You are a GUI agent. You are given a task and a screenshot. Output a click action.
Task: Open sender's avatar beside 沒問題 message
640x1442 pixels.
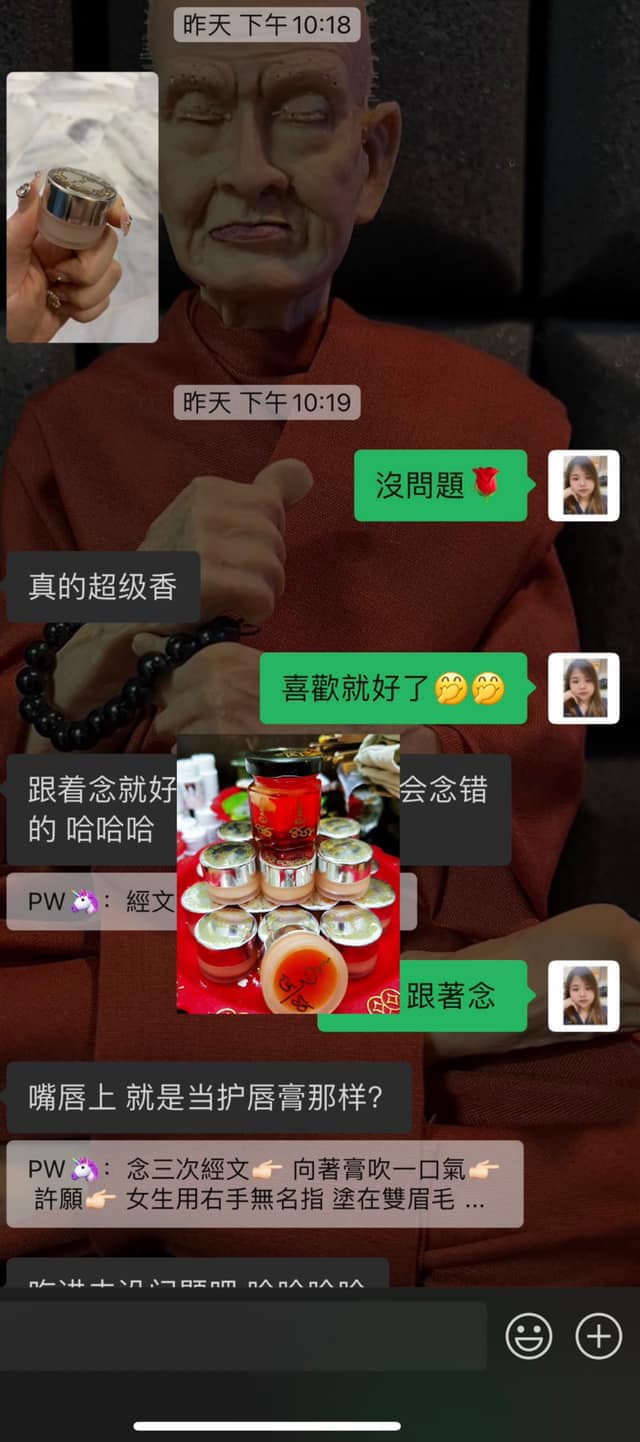click(584, 485)
